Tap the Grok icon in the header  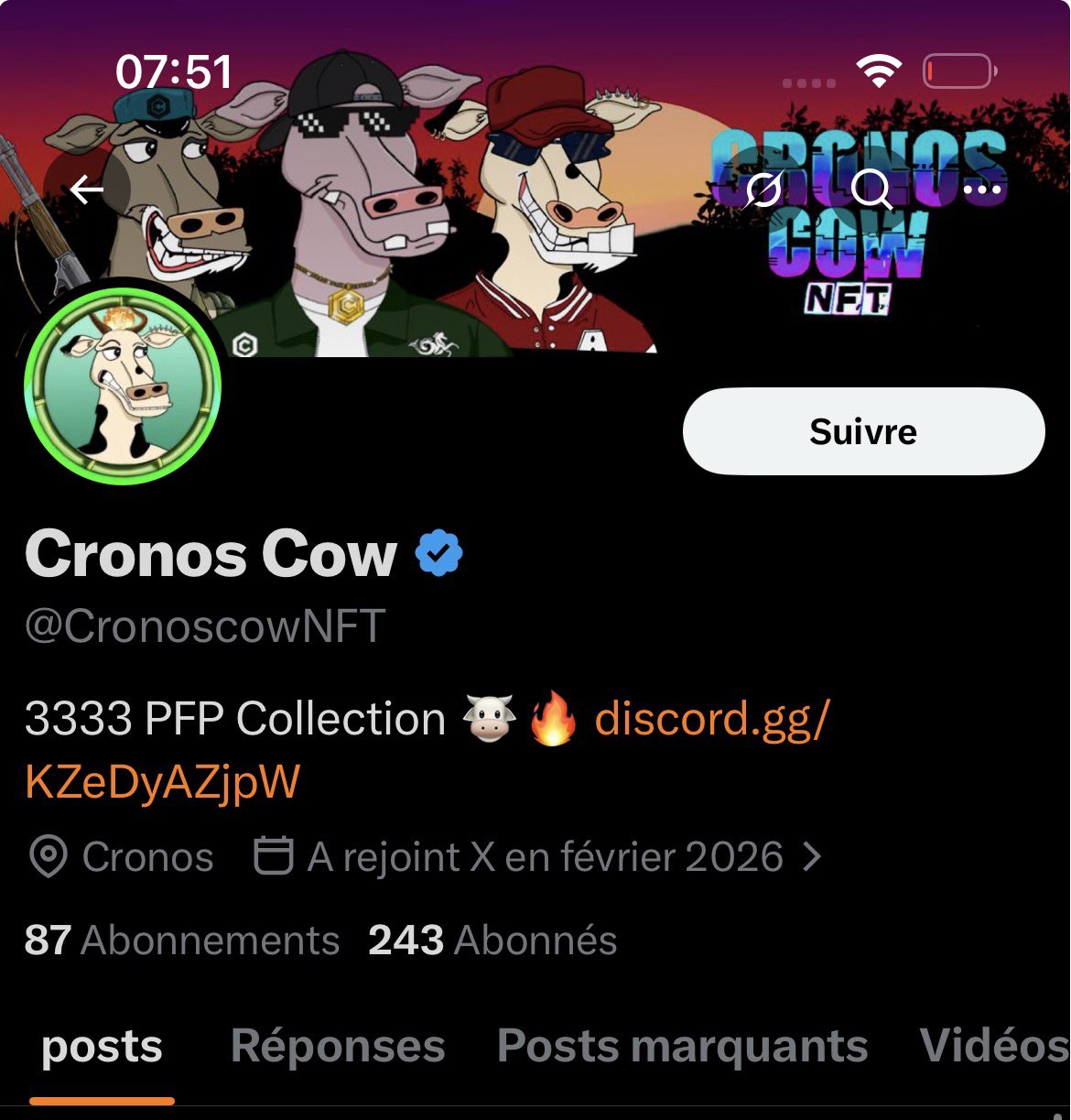[x=763, y=190]
